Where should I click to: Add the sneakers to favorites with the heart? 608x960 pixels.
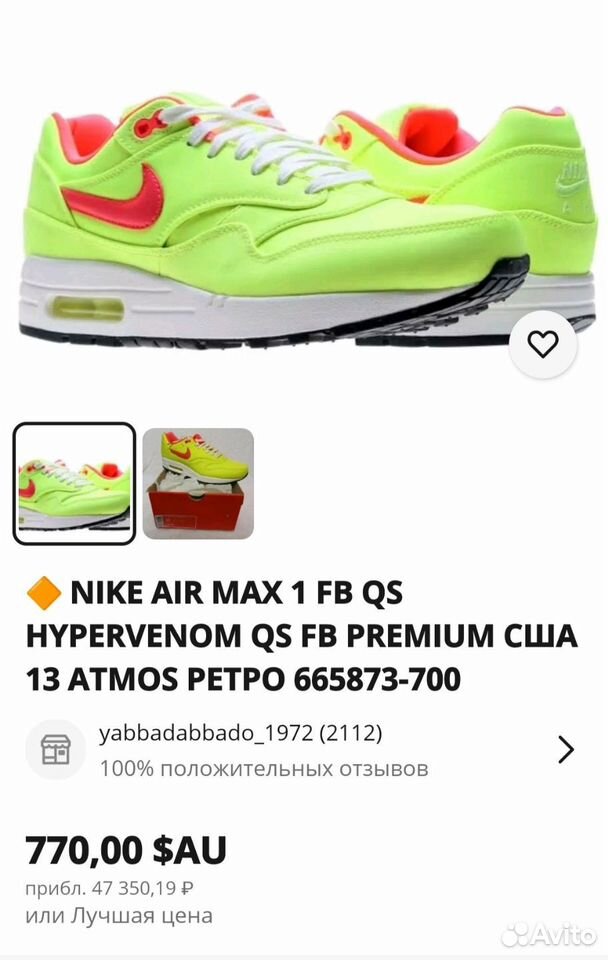click(542, 345)
